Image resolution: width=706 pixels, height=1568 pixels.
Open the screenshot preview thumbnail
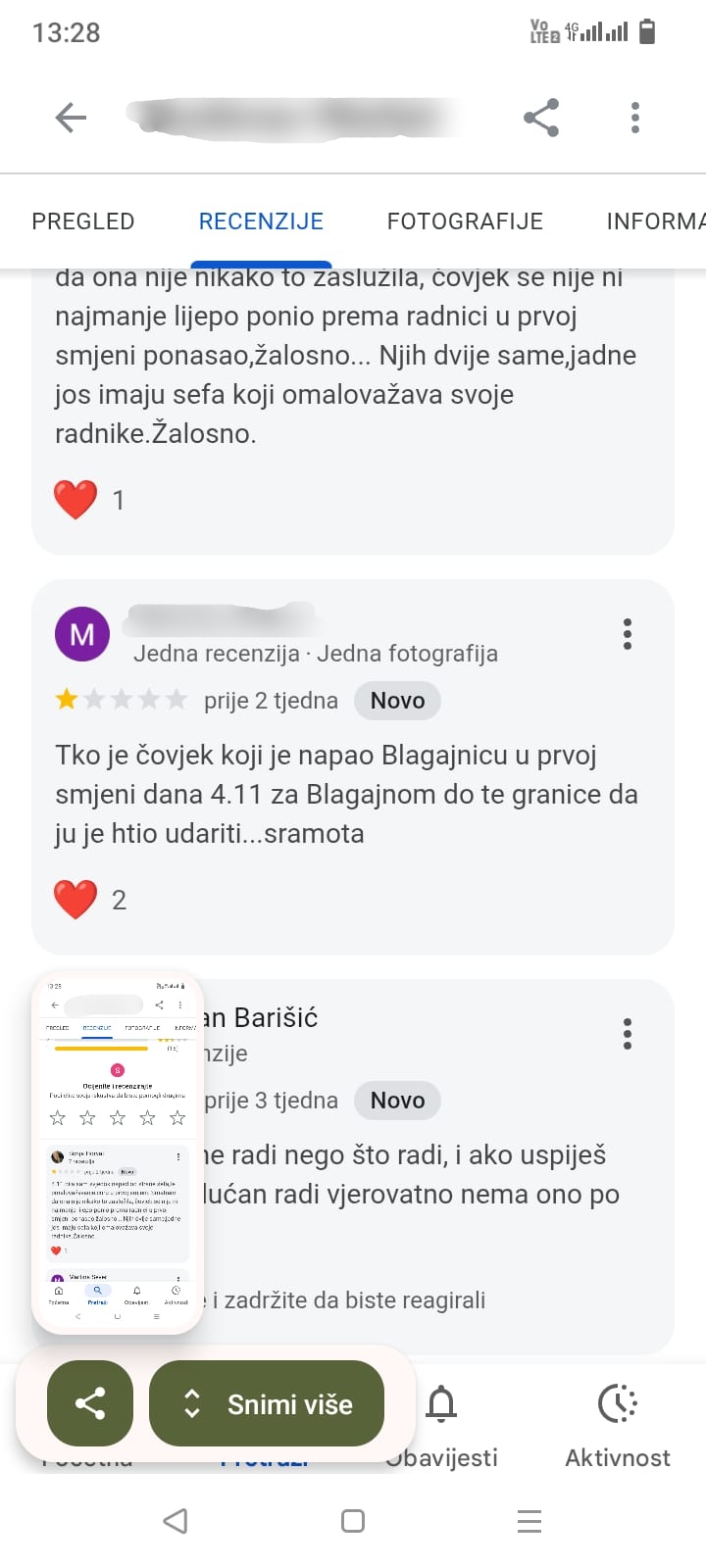[x=118, y=1151]
